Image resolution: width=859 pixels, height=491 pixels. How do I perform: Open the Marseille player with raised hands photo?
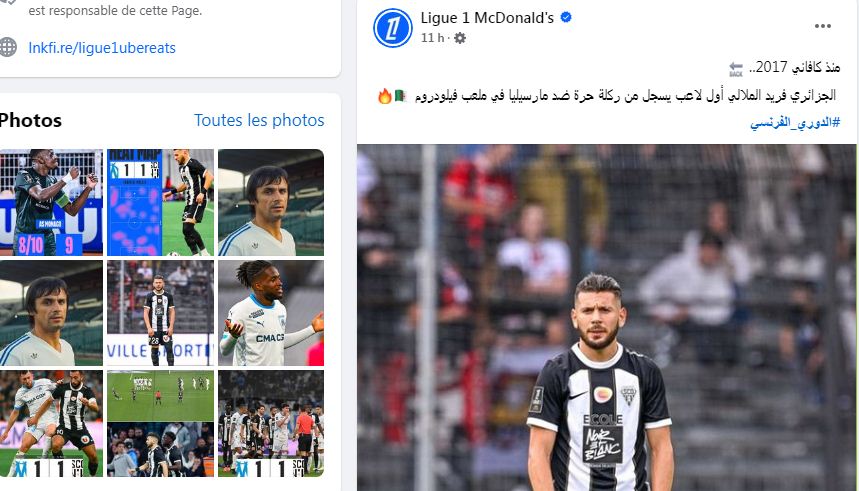click(x=270, y=313)
